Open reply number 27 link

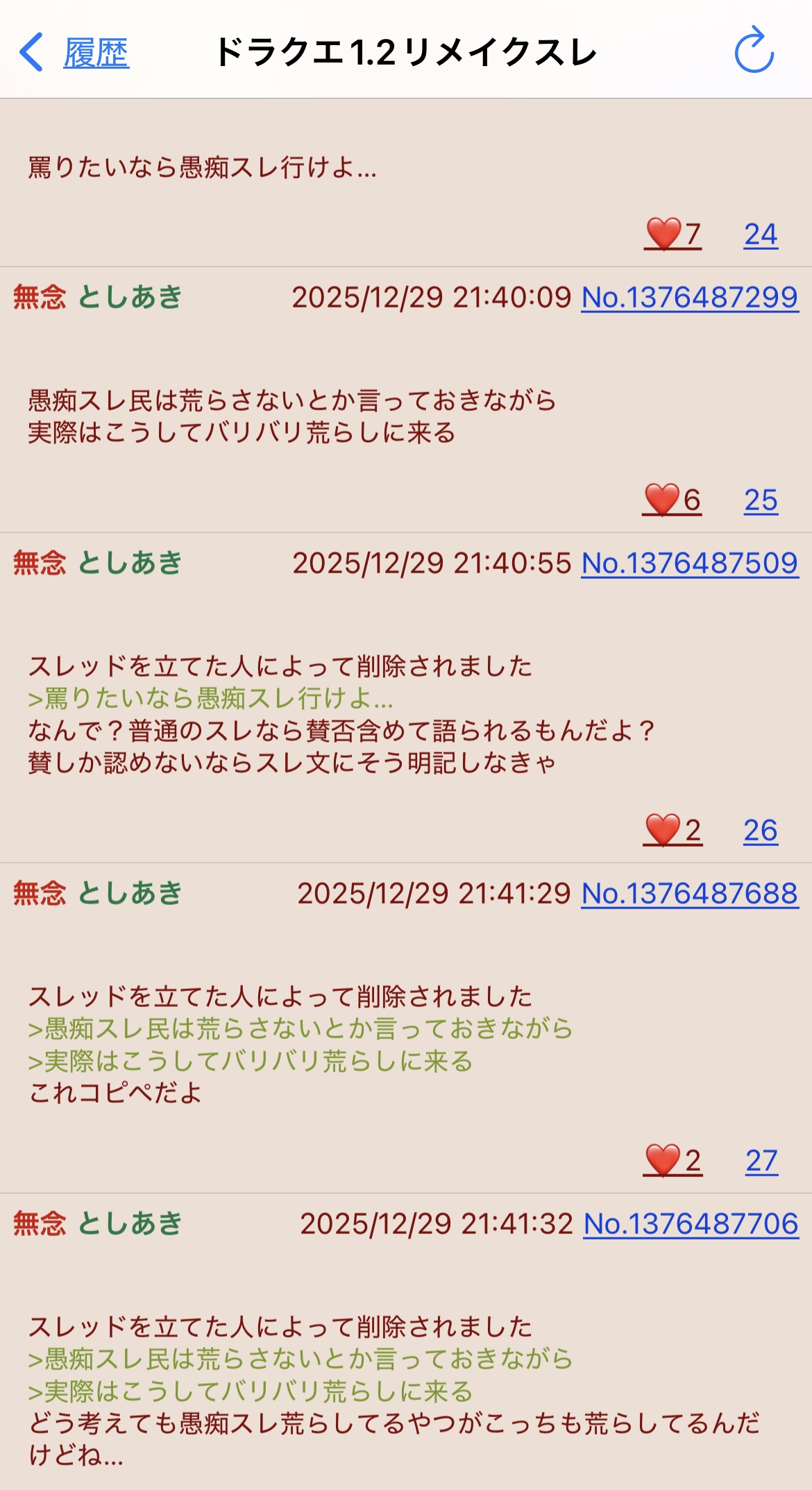pyautogui.click(x=761, y=1161)
